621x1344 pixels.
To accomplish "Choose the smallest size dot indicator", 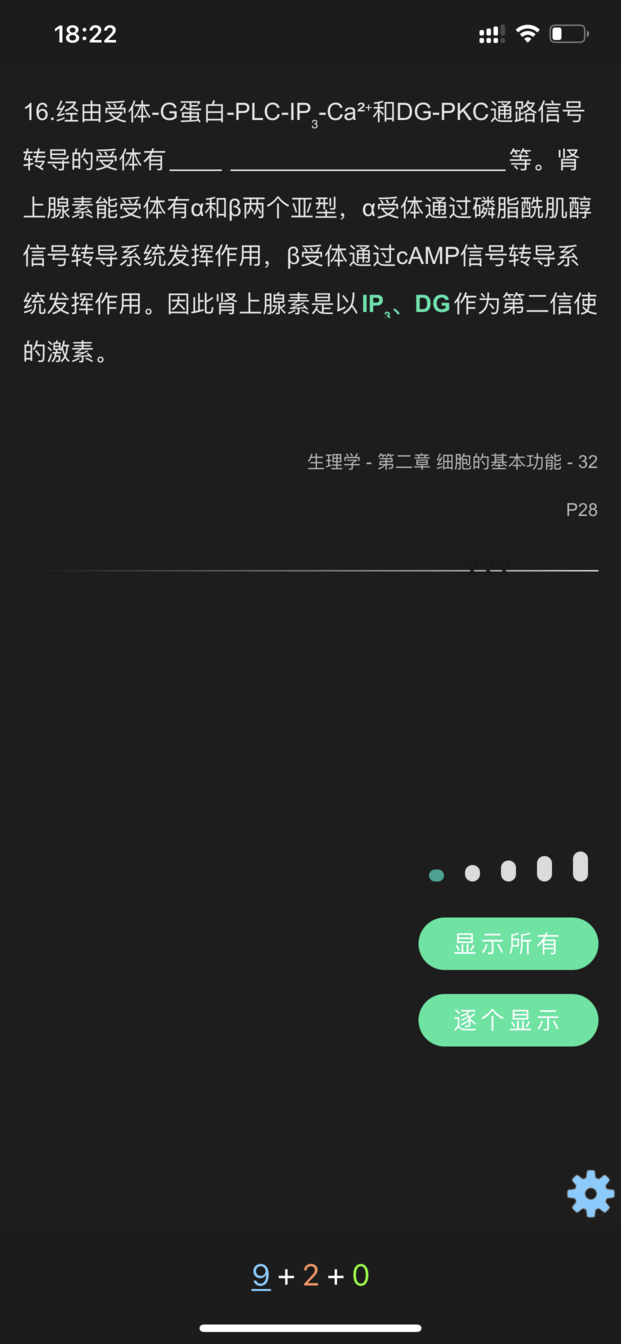I will (x=436, y=875).
